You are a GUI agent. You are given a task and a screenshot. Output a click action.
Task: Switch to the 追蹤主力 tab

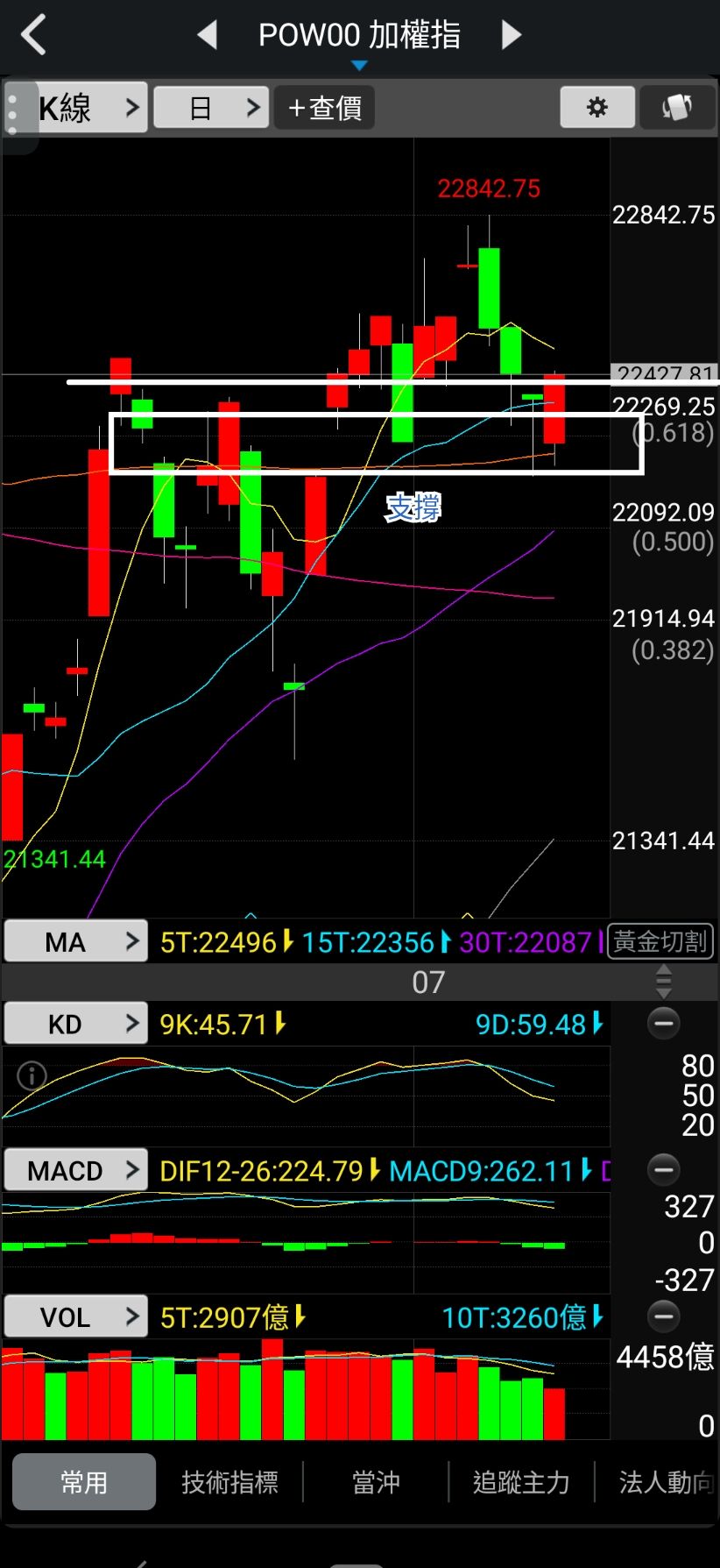click(x=521, y=1482)
